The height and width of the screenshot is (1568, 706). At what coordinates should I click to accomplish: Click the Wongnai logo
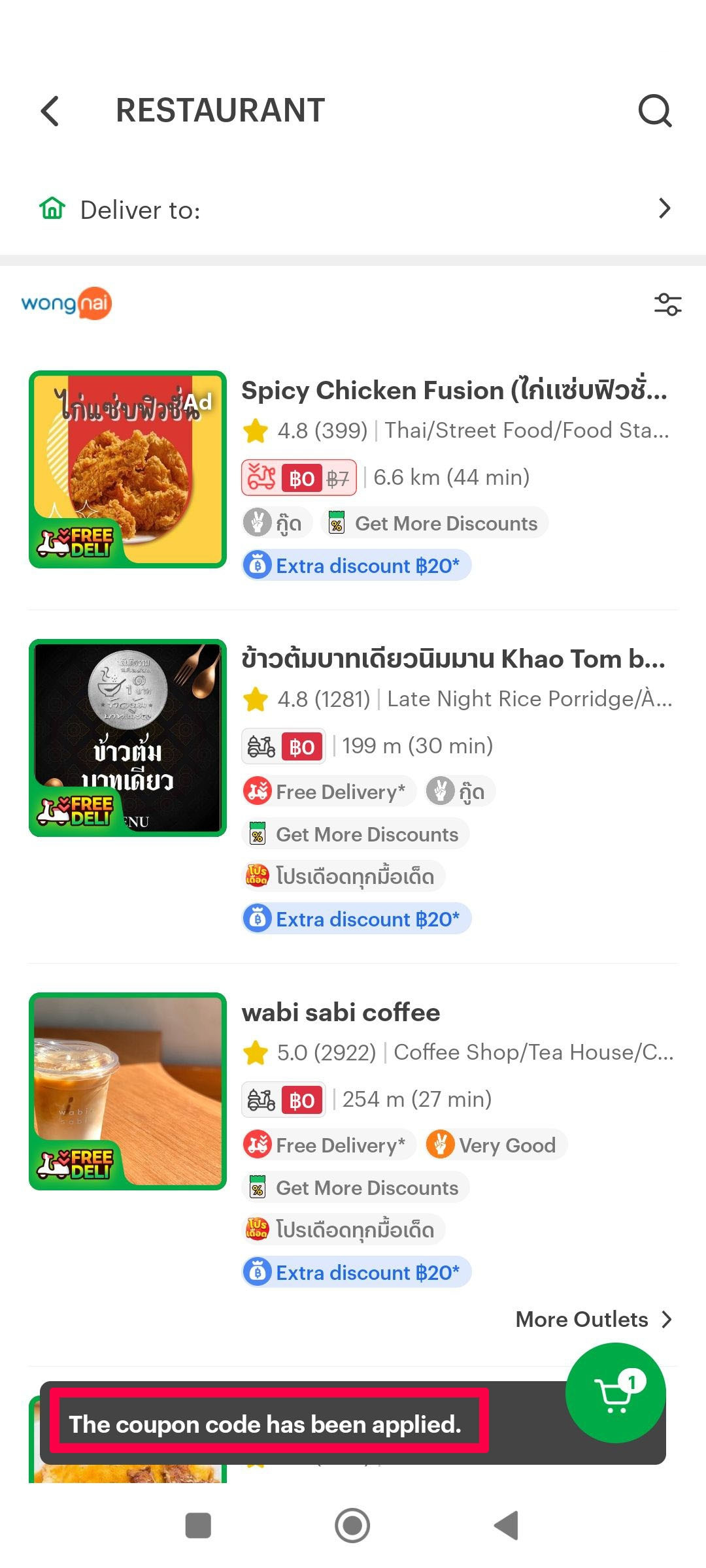[x=66, y=302]
